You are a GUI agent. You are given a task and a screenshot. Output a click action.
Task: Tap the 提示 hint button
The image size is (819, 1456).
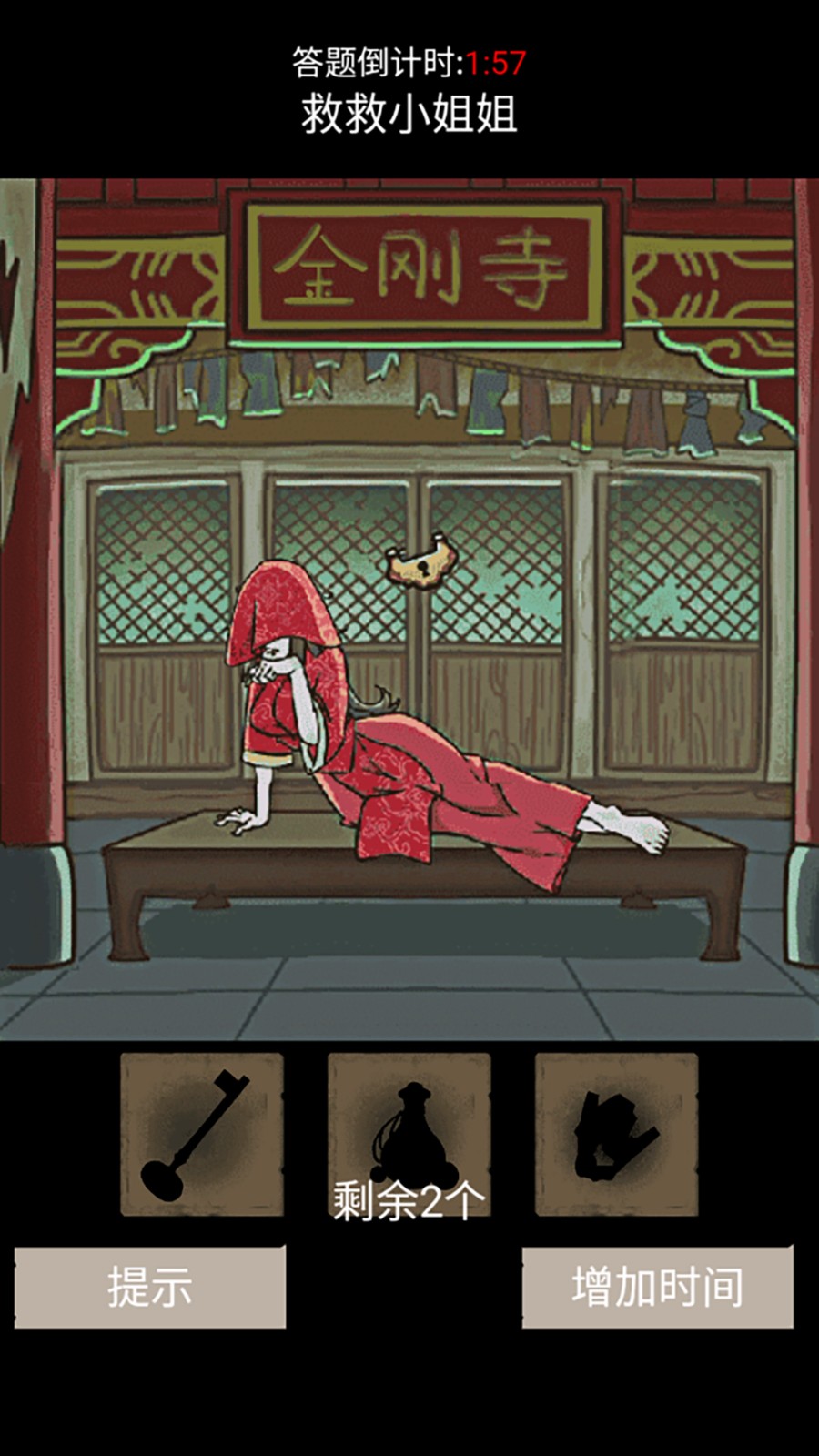[150, 1287]
